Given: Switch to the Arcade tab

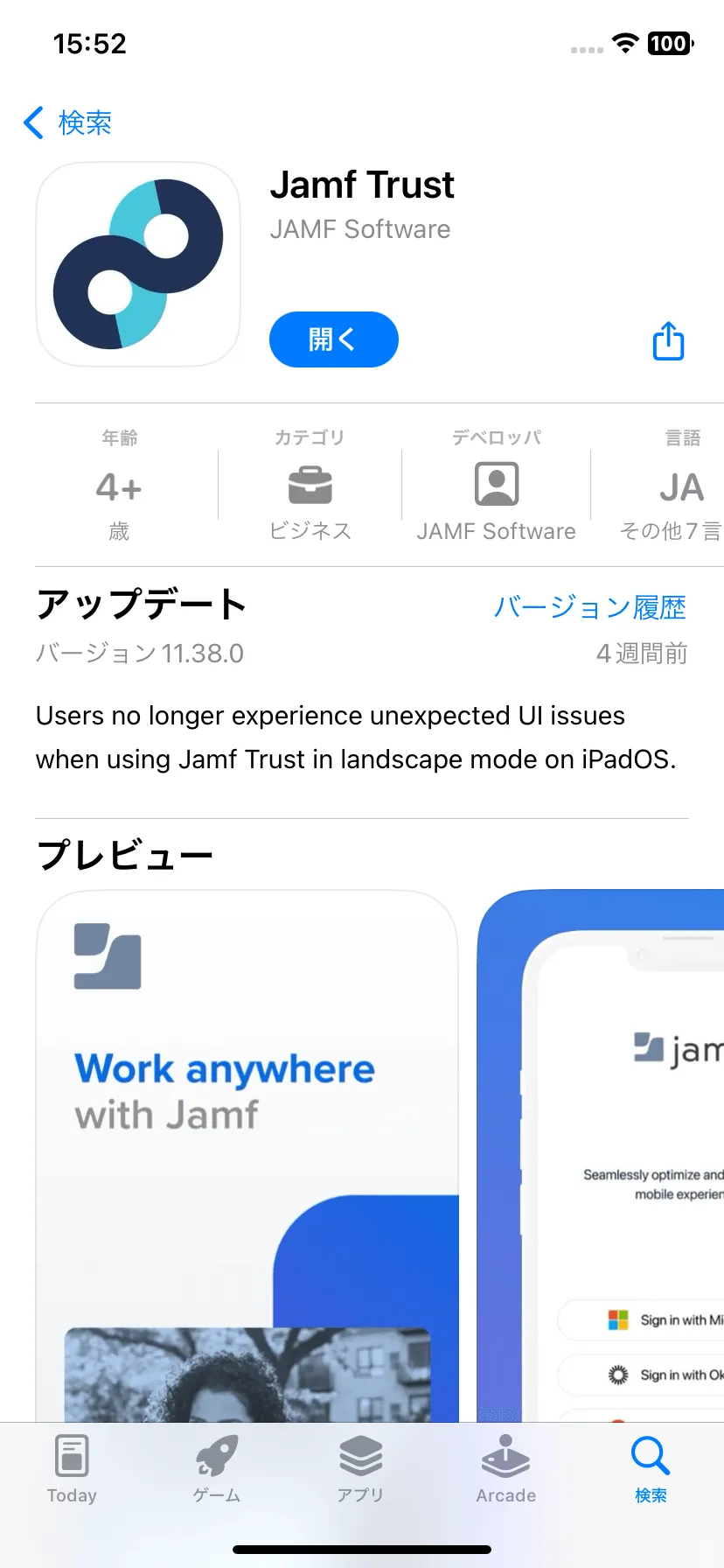Looking at the screenshot, I should click(x=505, y=1470).
